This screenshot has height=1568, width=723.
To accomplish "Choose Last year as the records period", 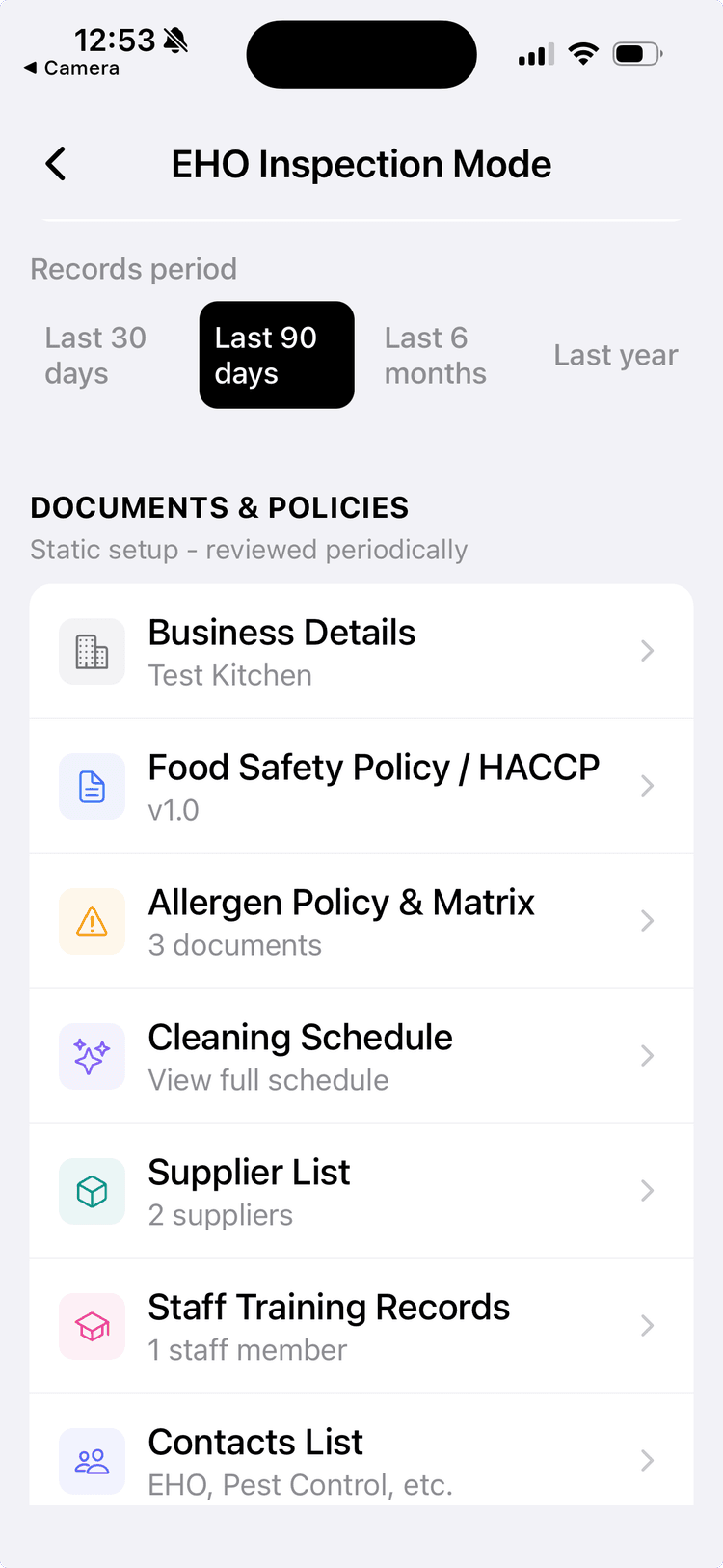I will pyautogui.click(x=615, y=355).
